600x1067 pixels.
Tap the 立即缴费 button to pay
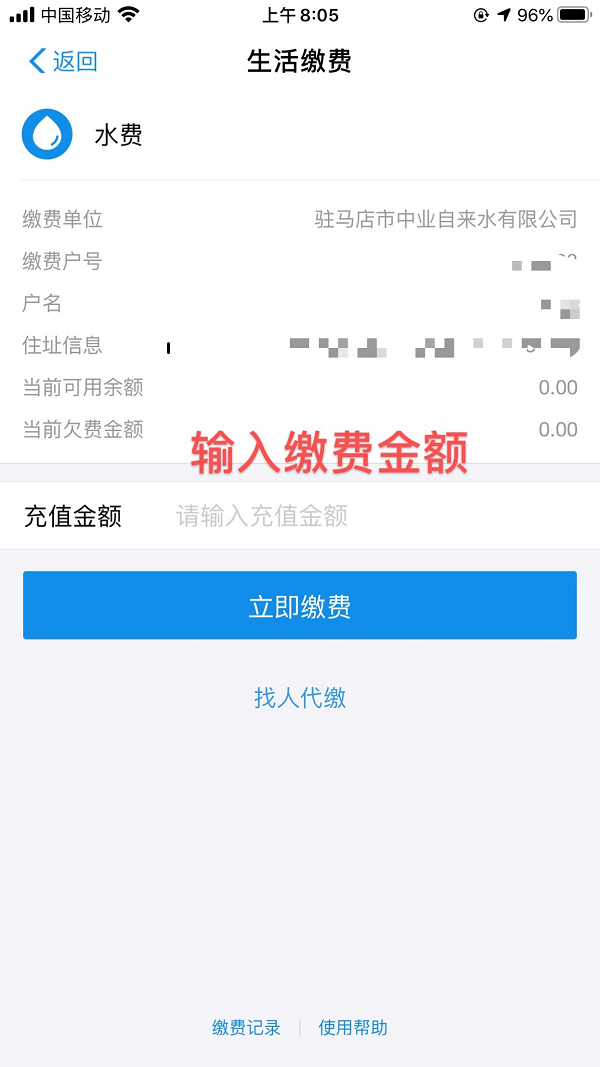pyautogui.click(x=300, y=605)
